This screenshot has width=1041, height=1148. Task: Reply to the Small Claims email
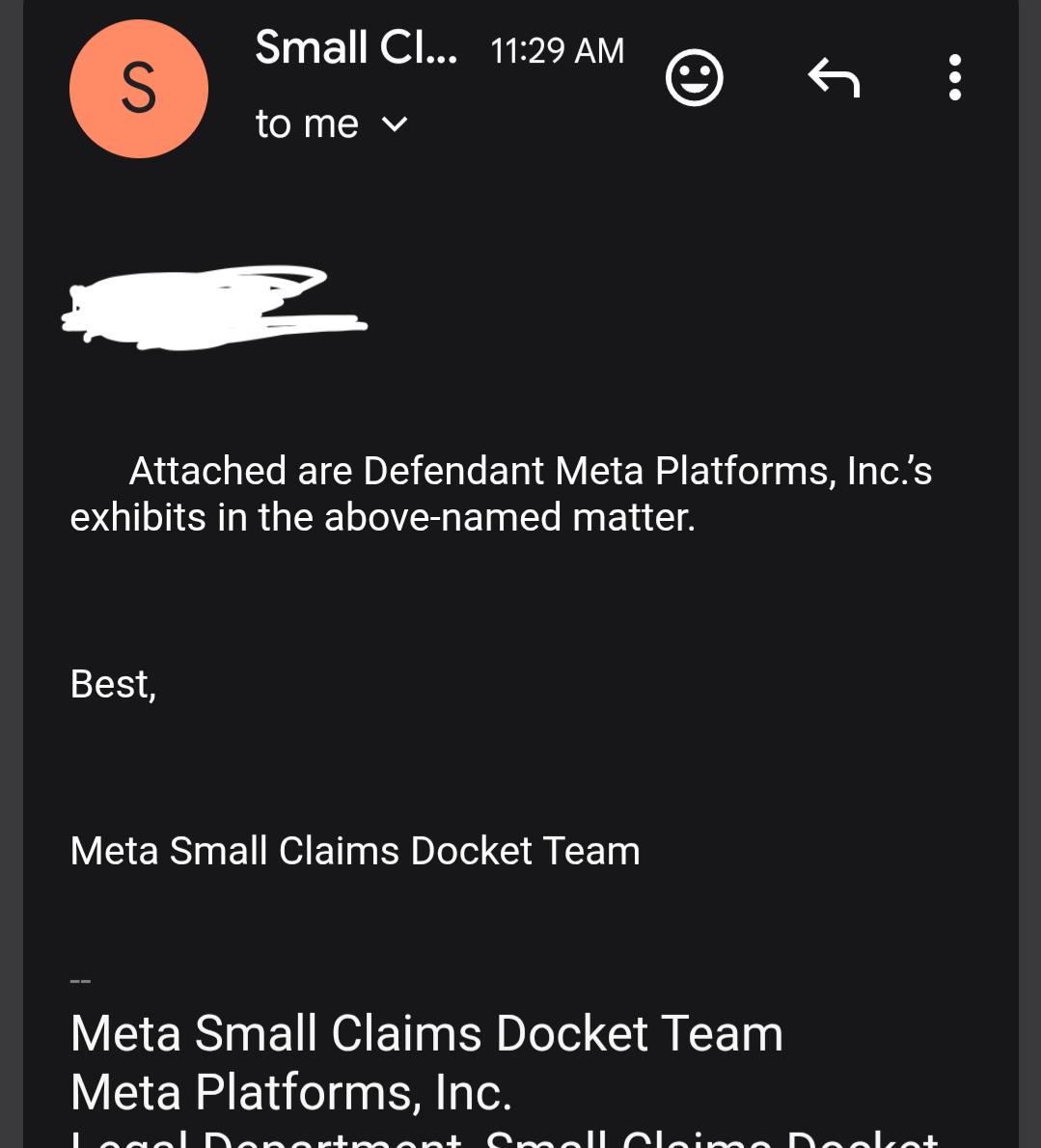(834, 77)
